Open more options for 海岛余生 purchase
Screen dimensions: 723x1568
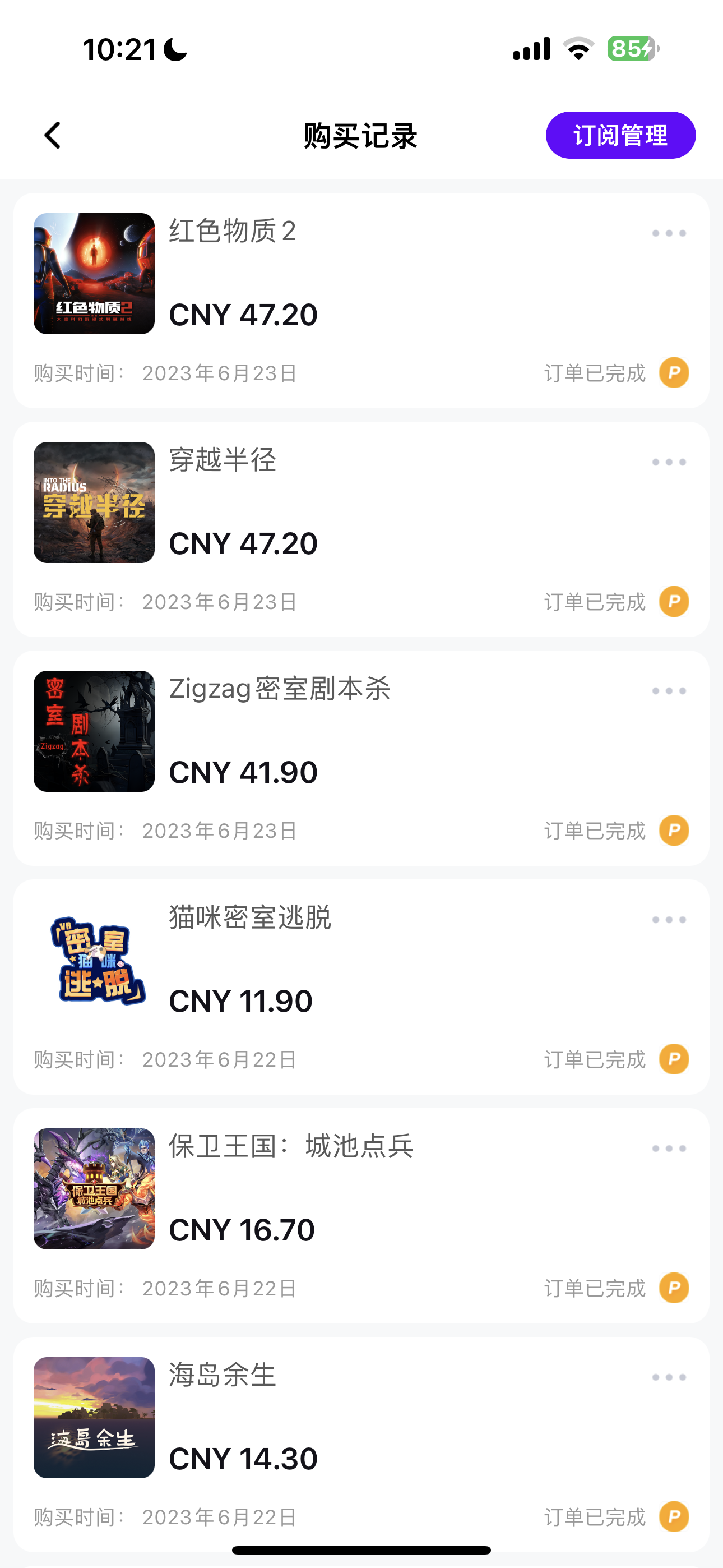click(x=668, y=1377)
